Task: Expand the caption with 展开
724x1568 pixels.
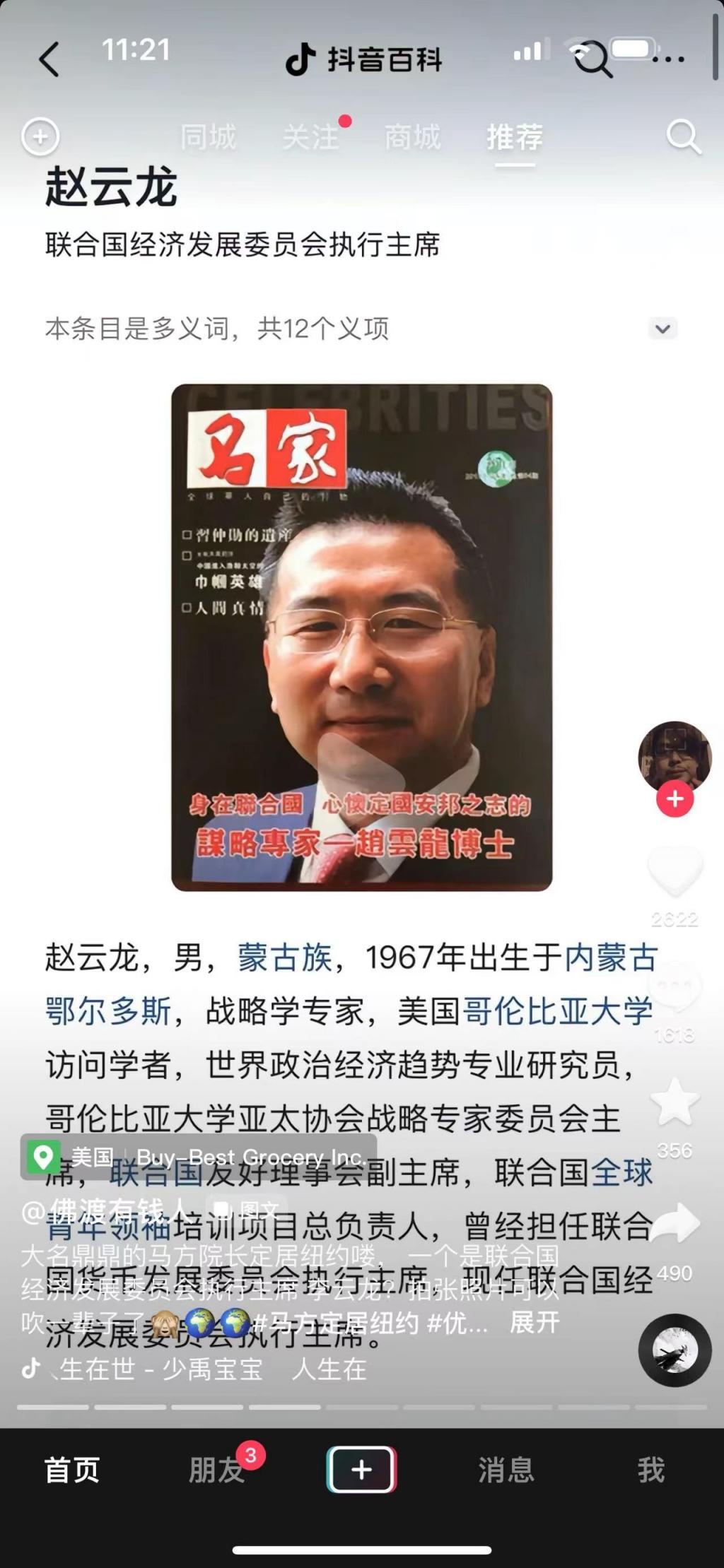Action: 534,1321
